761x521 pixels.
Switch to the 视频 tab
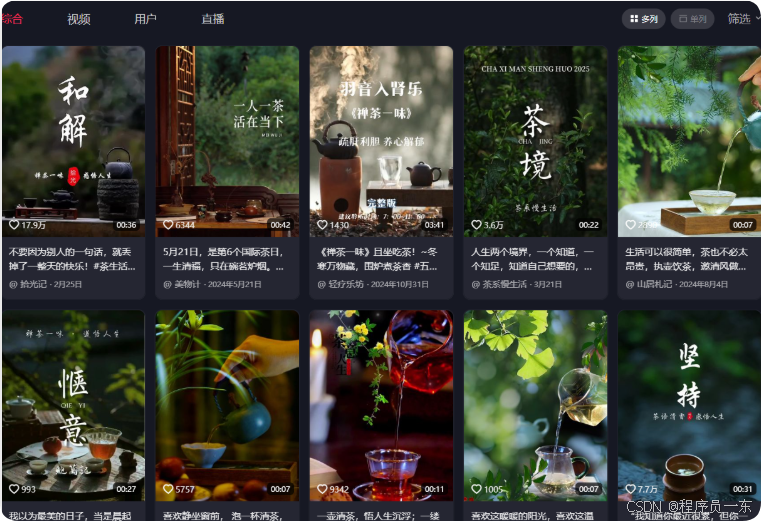[78, 19]
